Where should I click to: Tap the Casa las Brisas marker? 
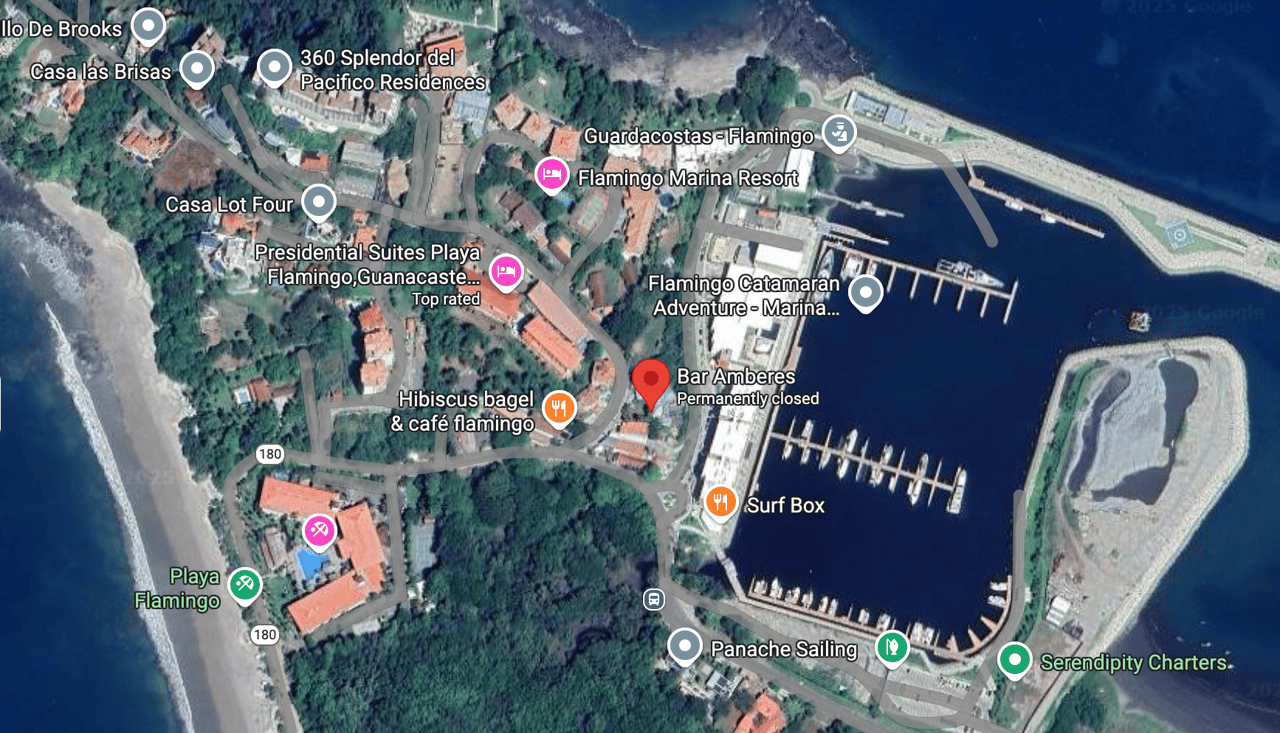click(x=197, y=68)
